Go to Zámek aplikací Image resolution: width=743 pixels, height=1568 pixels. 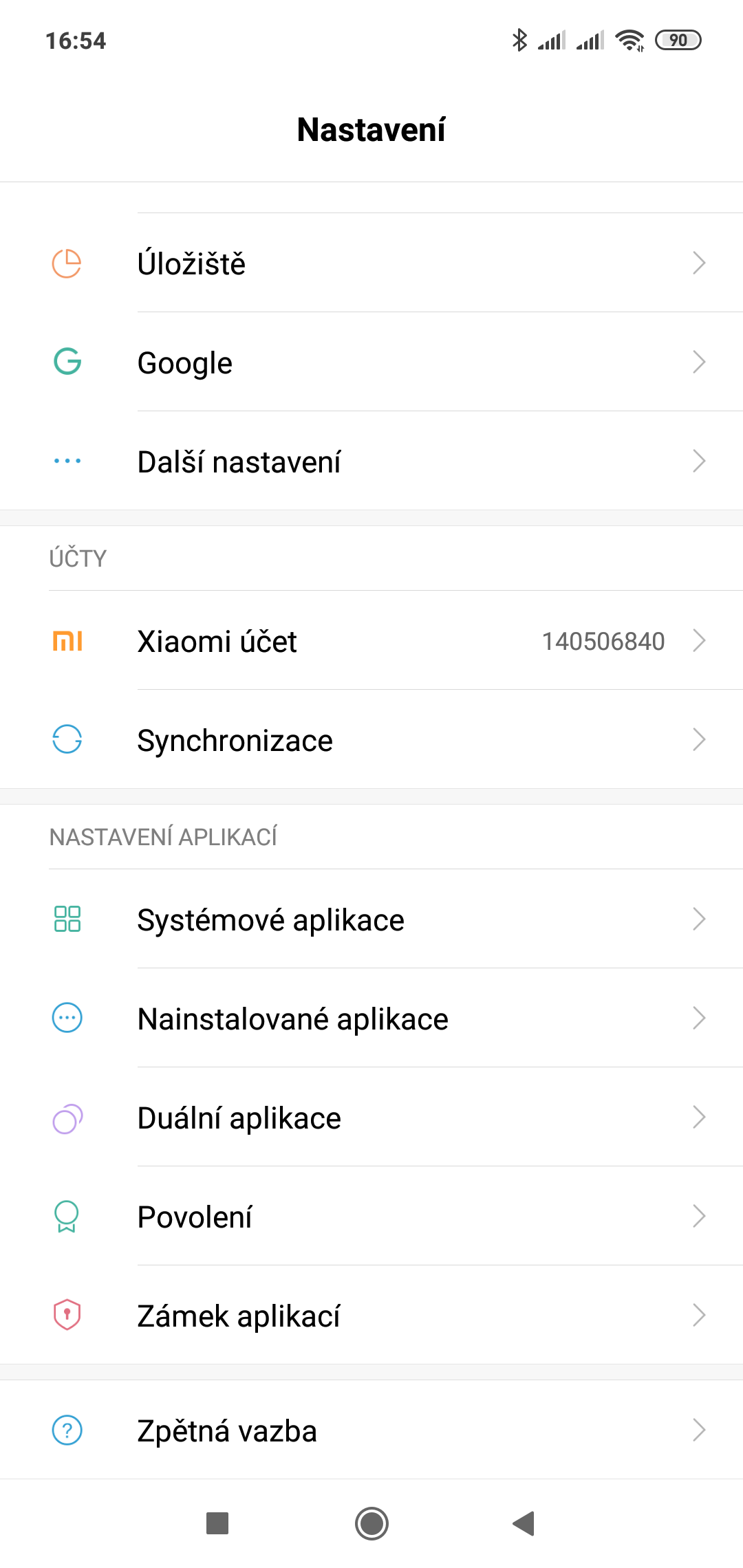tap(371, 1316)
